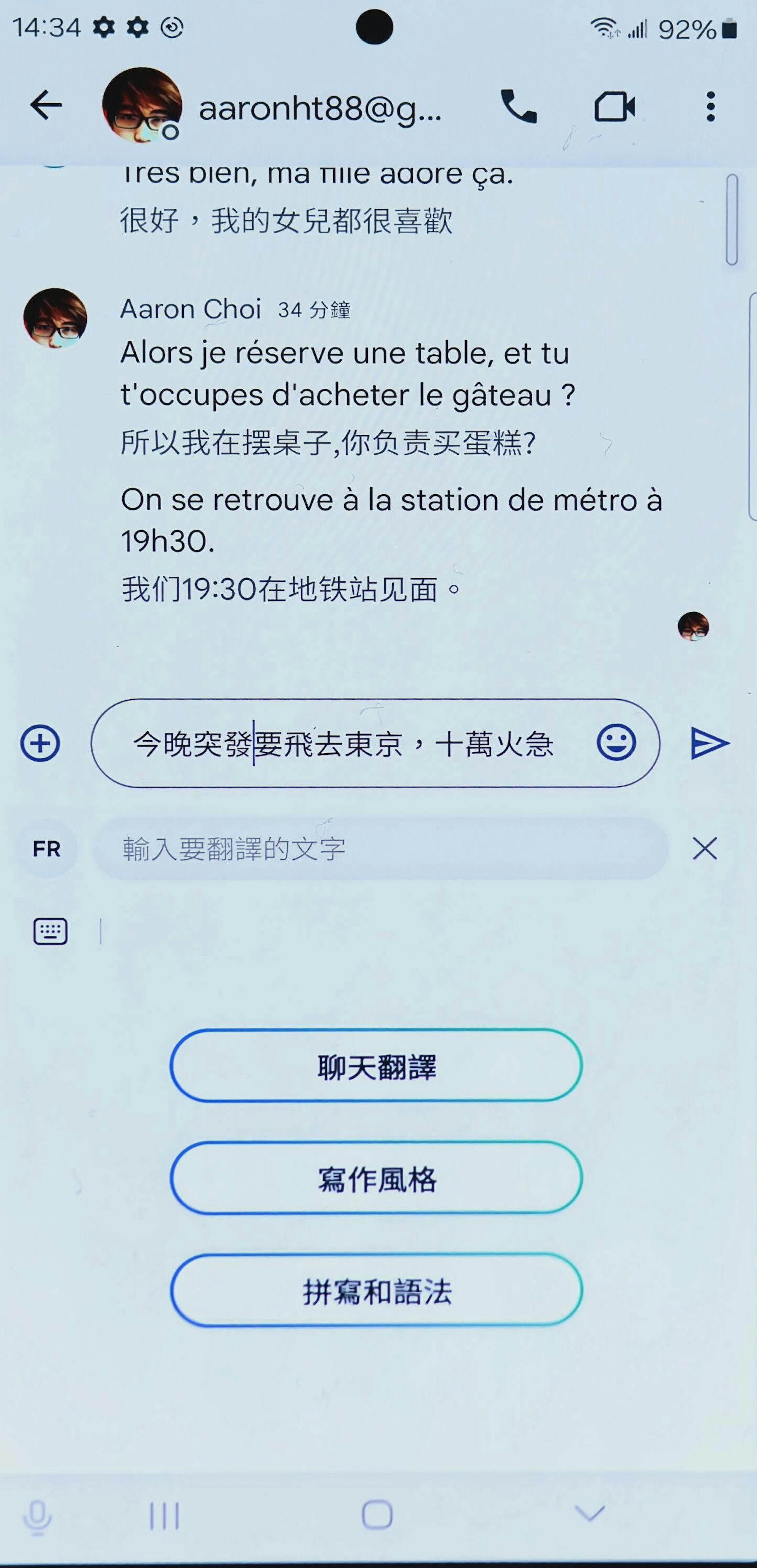Close the translation bar

705,849
